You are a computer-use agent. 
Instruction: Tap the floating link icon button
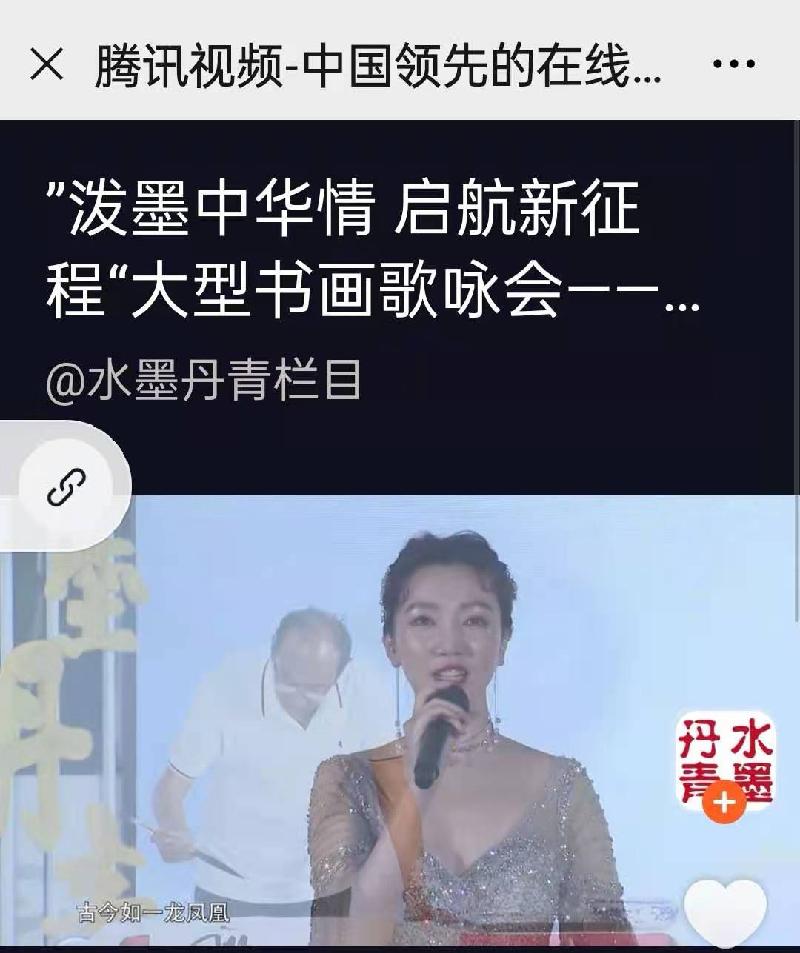tap(67, 487)
